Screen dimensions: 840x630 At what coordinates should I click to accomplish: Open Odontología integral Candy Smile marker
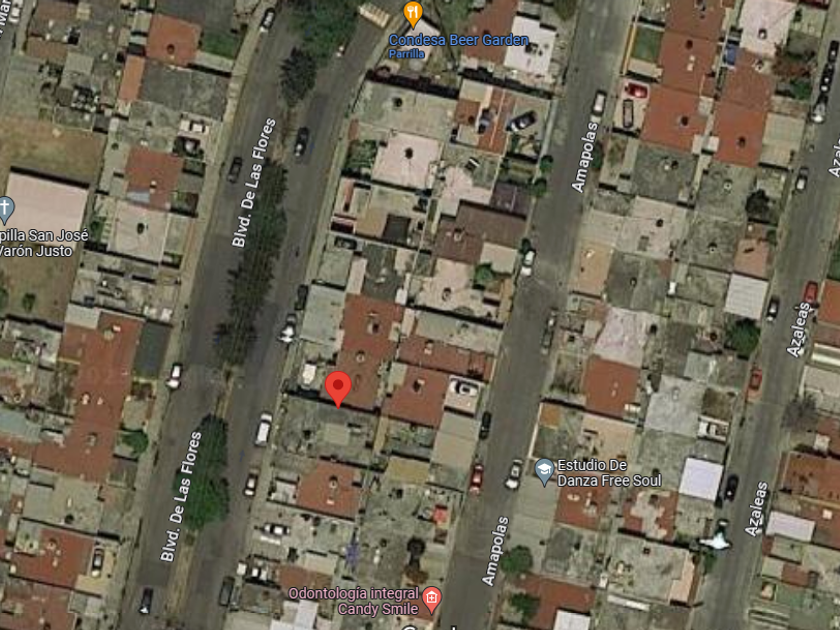click(432, 601)
